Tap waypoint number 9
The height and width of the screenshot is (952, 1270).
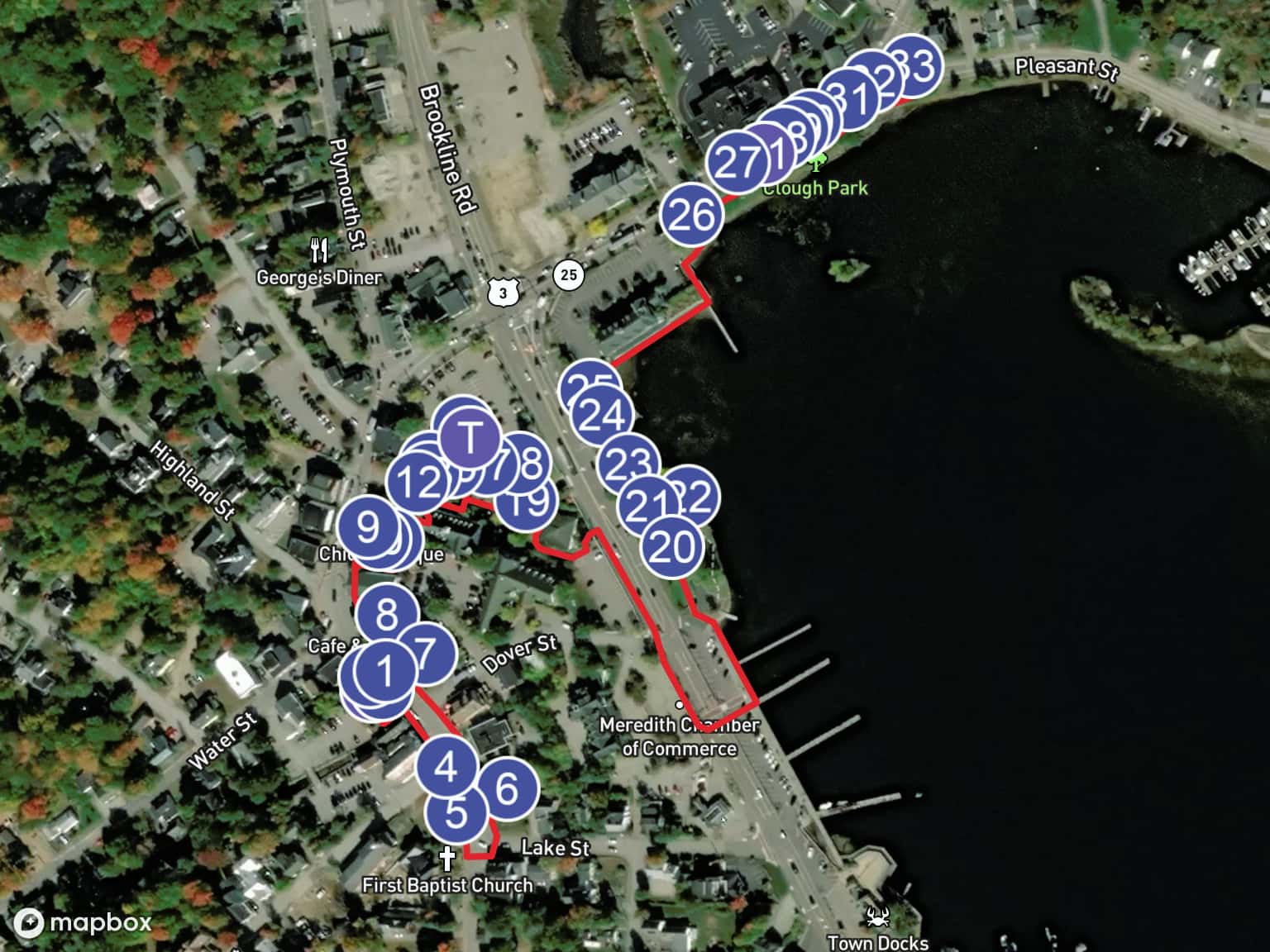368,525
